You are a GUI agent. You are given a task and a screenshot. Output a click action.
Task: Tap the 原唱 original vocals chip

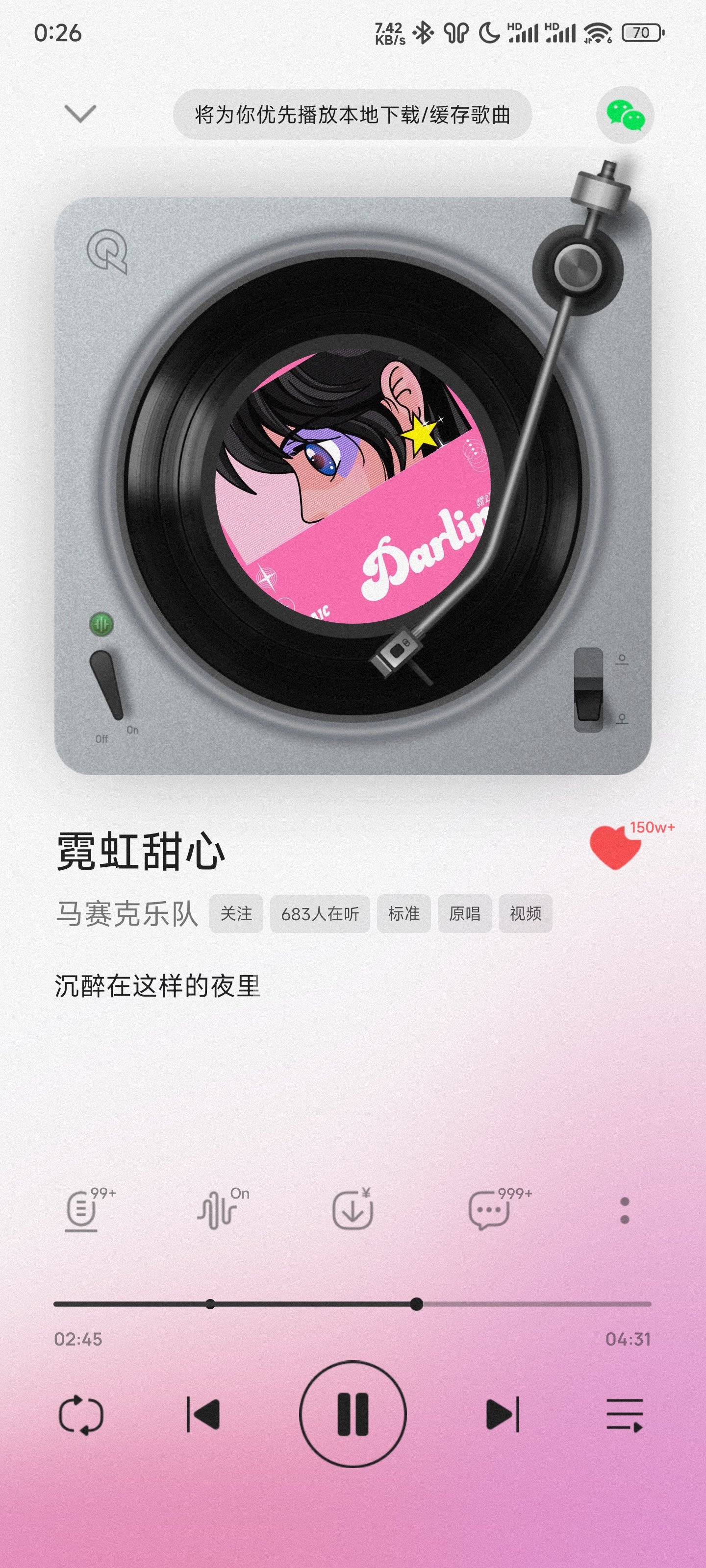pyautogui.click(x=464, y=913)
